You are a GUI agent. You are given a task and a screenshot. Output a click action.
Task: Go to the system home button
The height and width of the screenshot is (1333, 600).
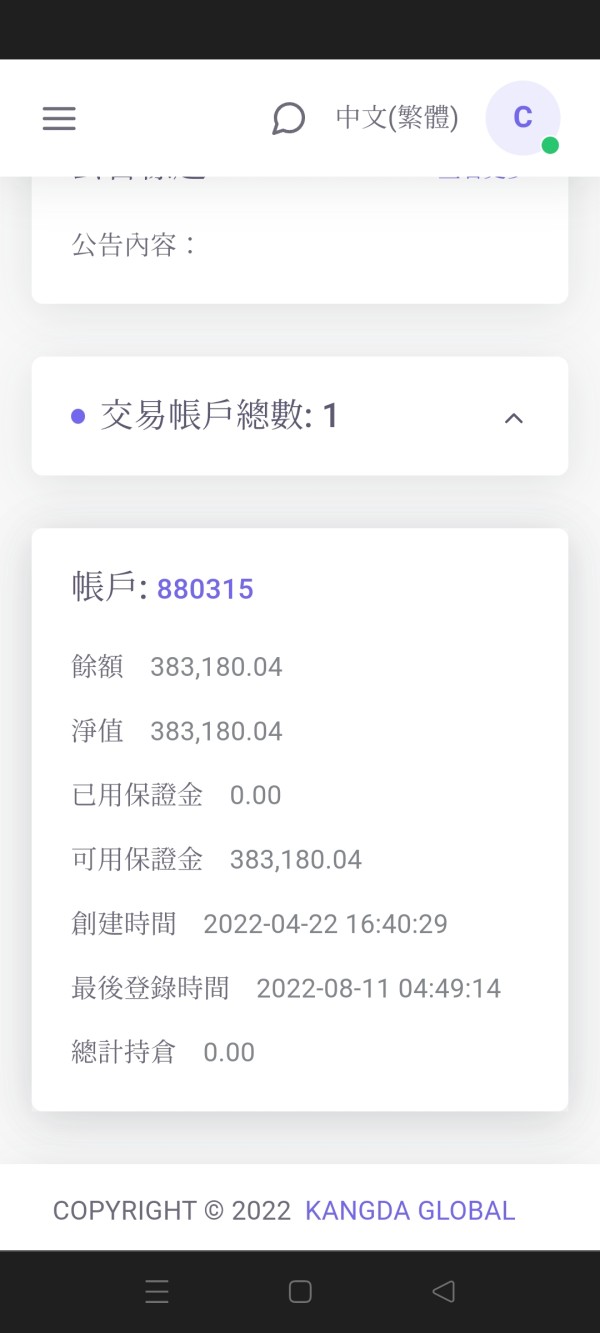300,1291
